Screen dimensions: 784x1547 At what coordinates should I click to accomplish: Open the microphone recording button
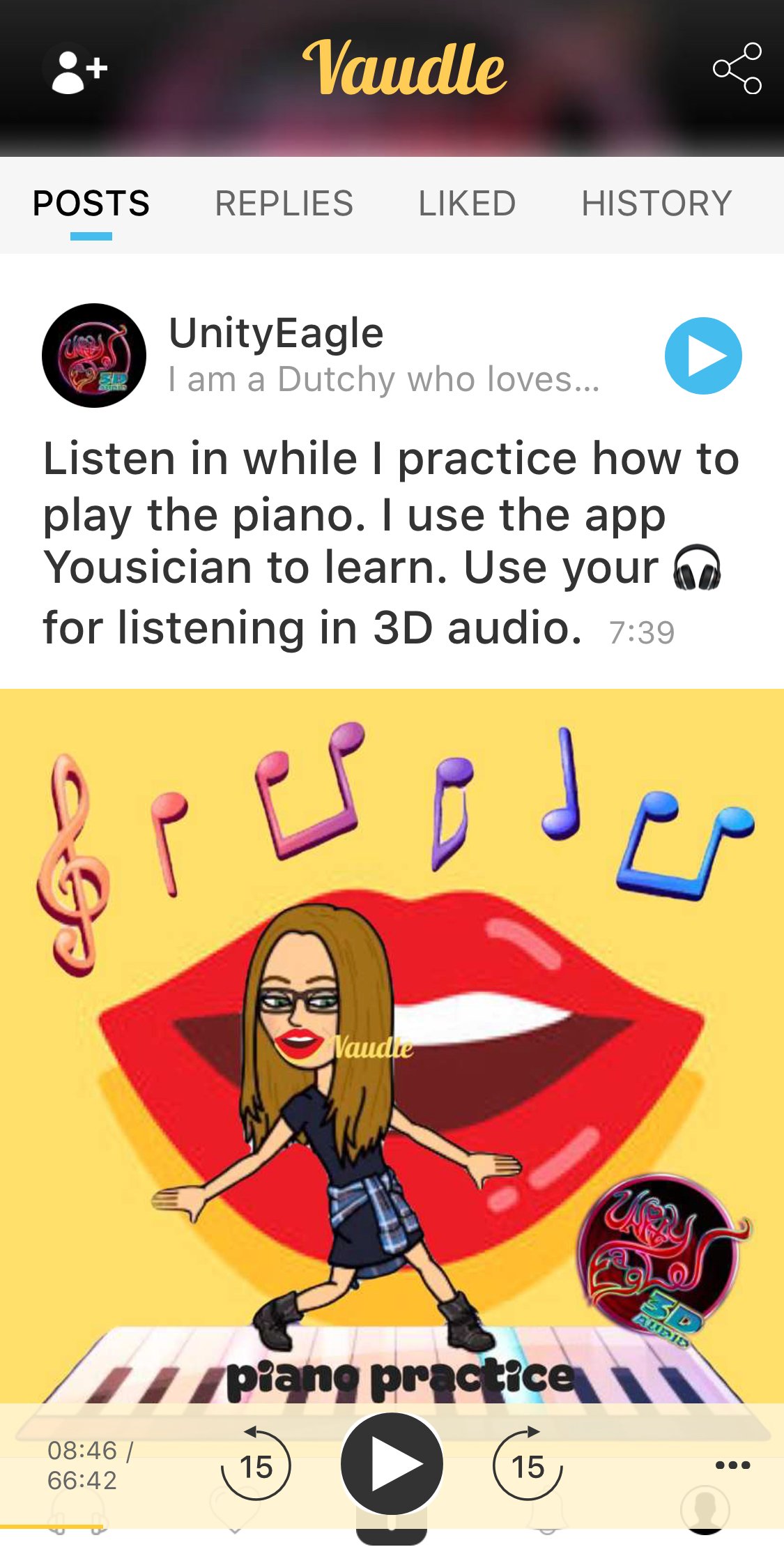coord(392,1520)
